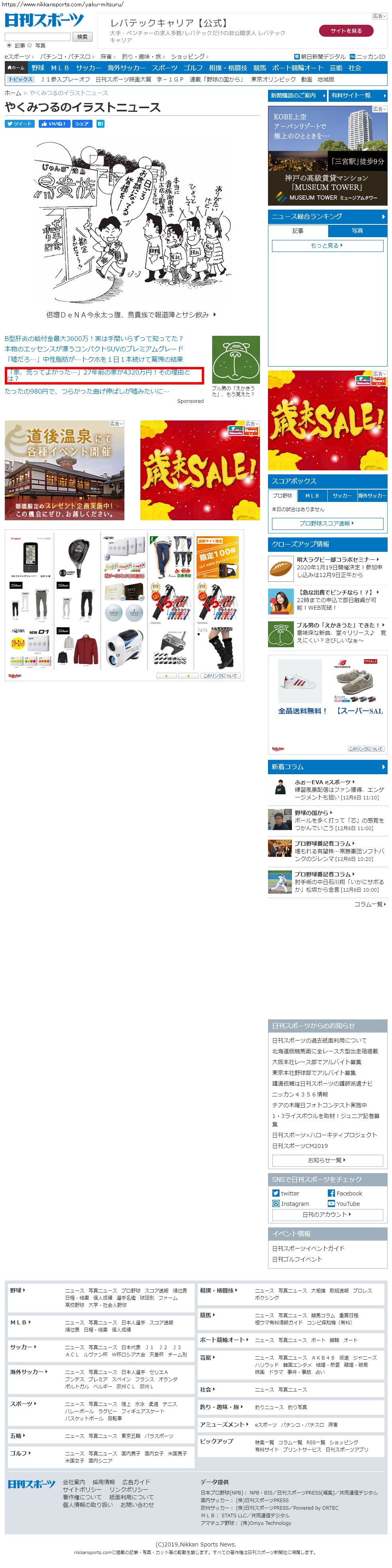The image size is (392, 1568).
Task: Open the 野球 navigation tab
Action: click(38, 68)
